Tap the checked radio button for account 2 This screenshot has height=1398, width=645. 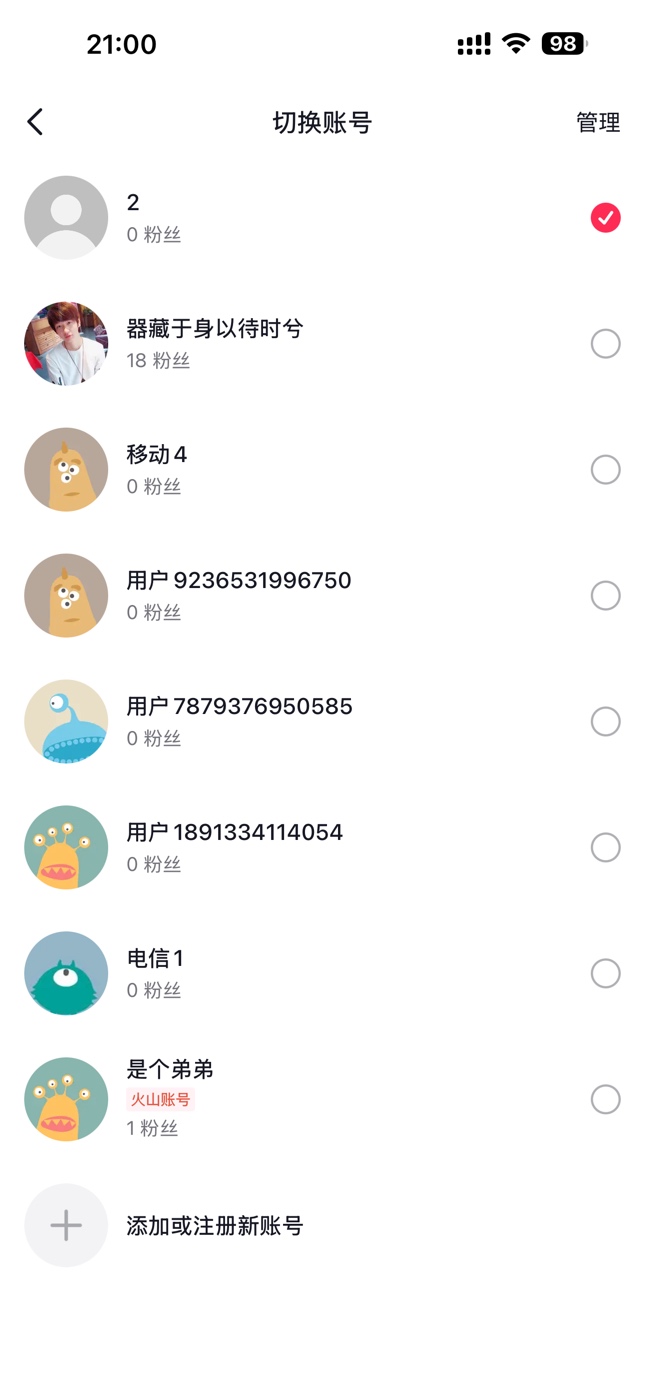coord(605,218)
